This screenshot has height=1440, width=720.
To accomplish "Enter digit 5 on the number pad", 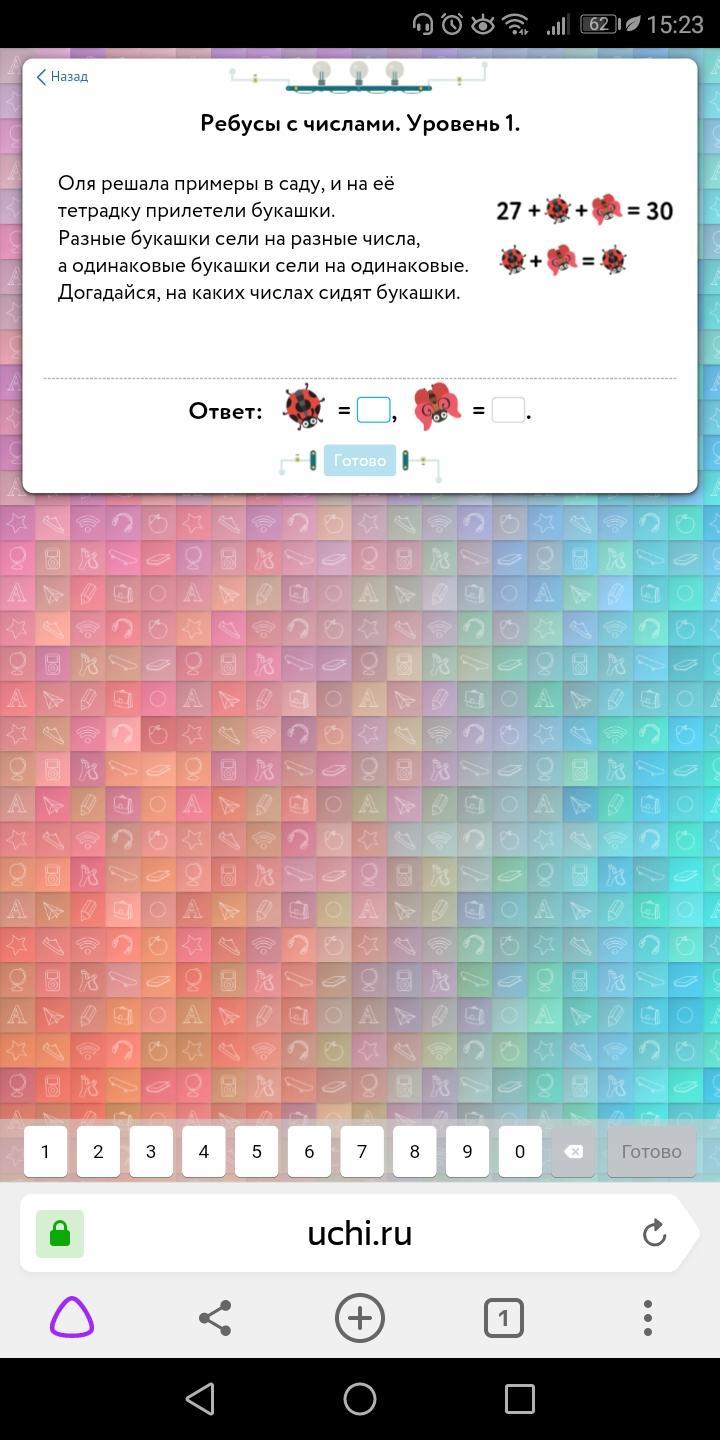I will pyautogui.click(x=257, y=1151).
